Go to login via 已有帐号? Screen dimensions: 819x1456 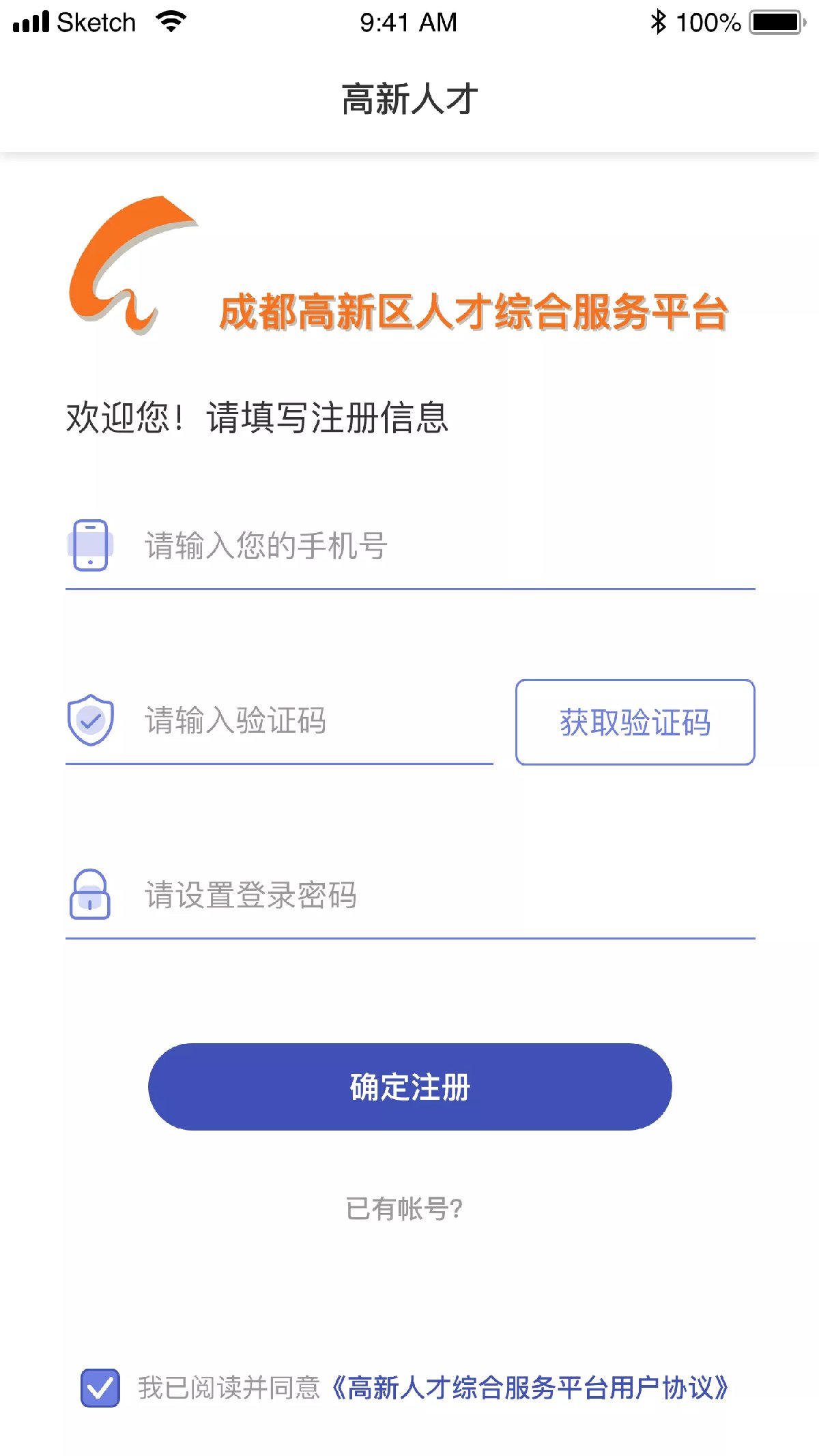click(x=404, y=1208)
